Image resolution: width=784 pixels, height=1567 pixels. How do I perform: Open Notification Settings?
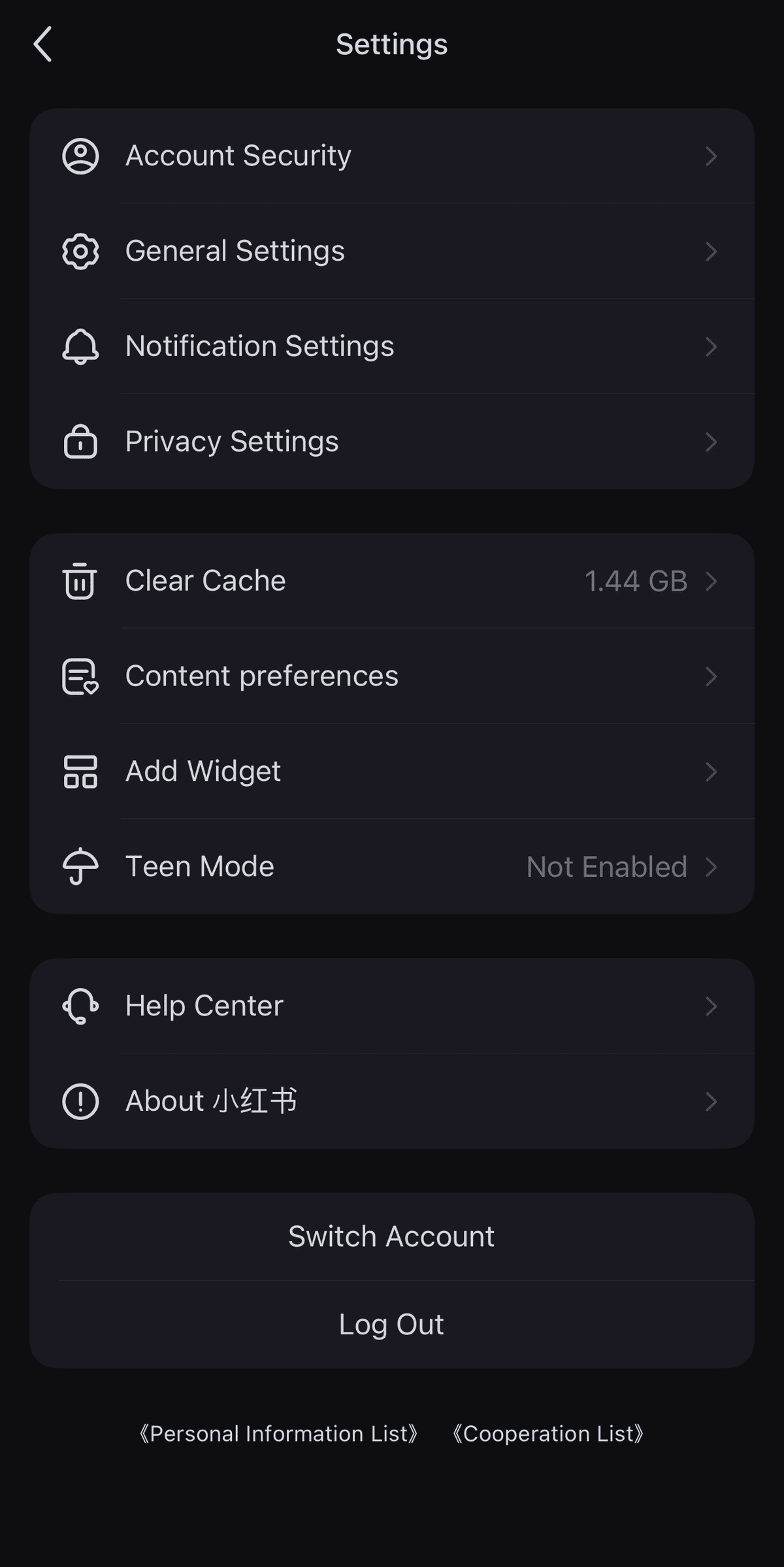pos(392,346)
